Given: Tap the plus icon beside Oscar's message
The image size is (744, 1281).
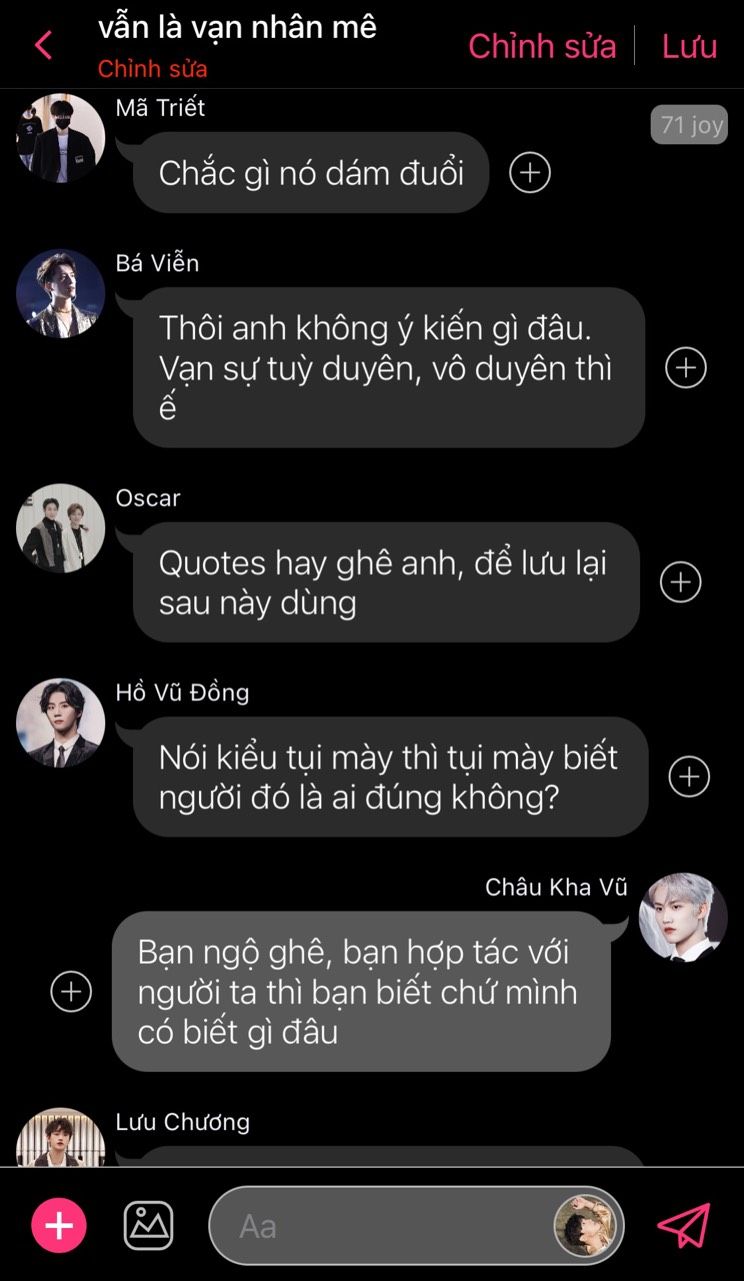Looking at the screenshot, I should 681,581.
